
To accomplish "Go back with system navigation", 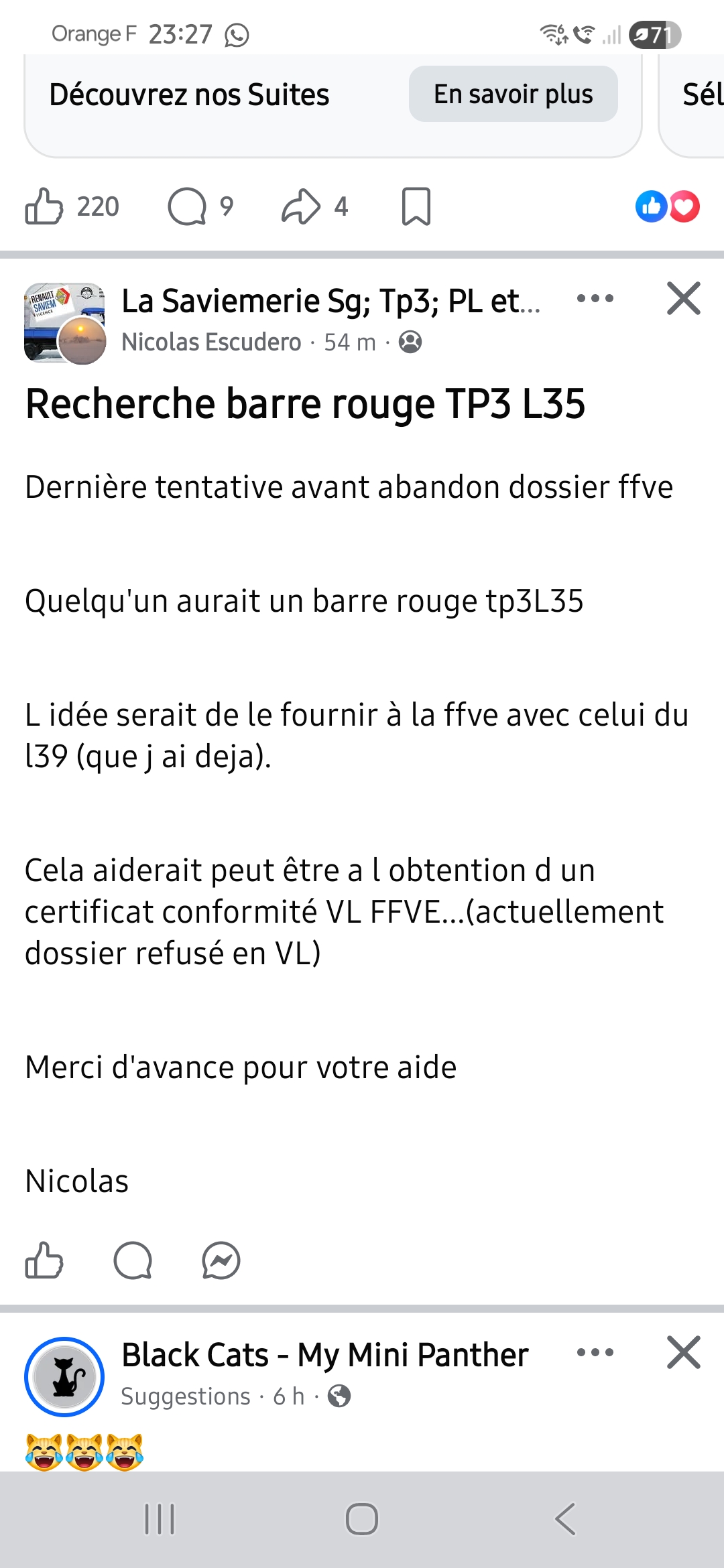I will pos(565,1519).
